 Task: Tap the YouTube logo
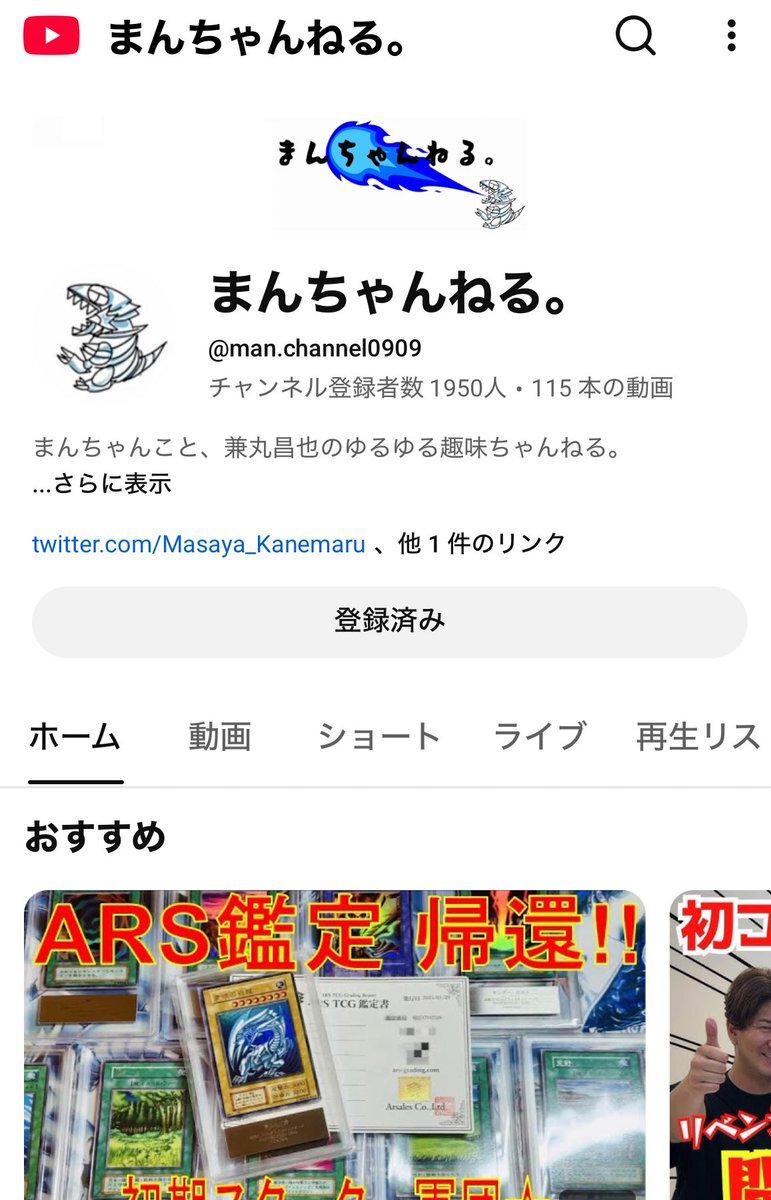[51, 38]
